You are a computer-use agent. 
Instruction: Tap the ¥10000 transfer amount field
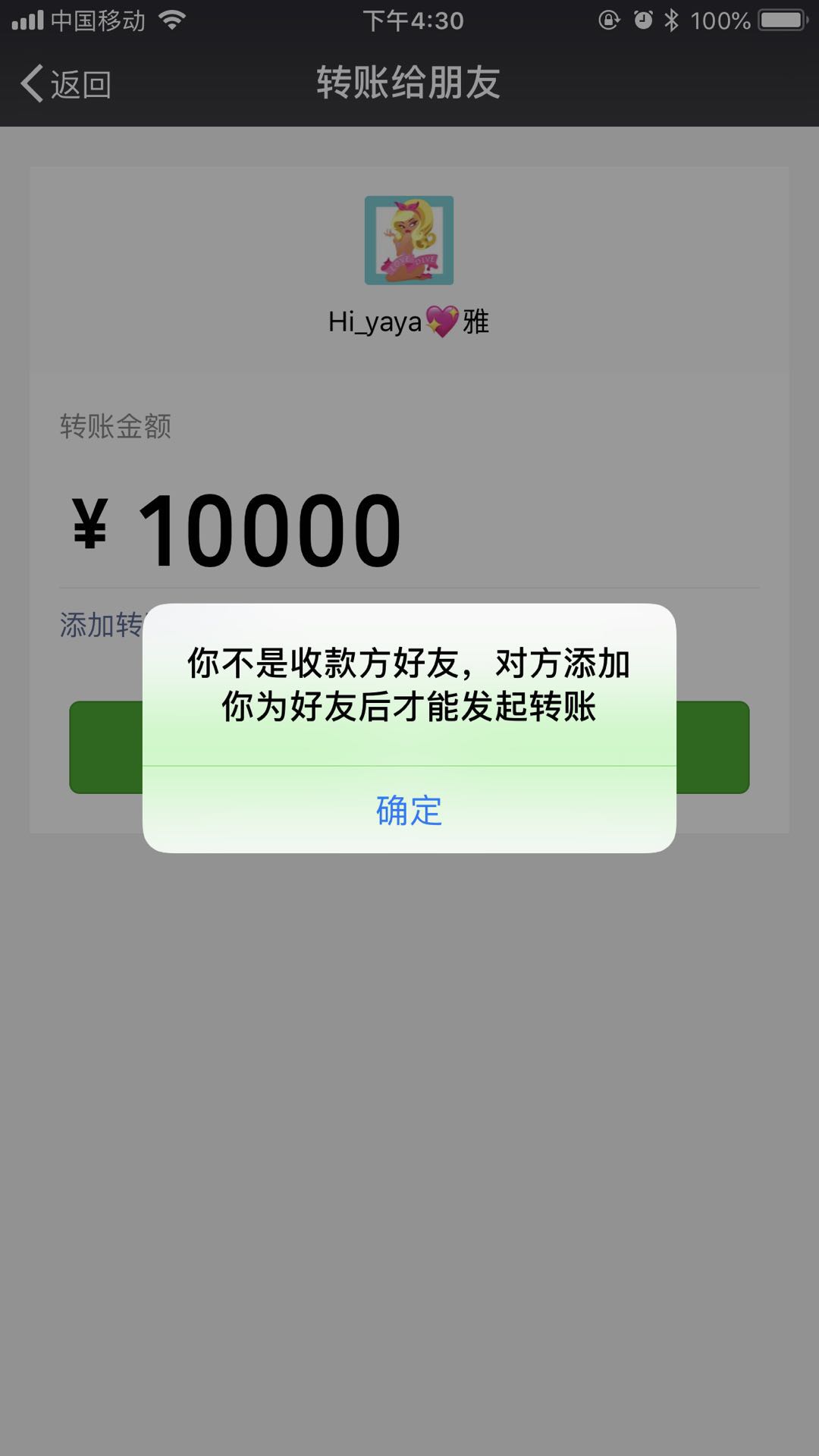click(269, 531)
